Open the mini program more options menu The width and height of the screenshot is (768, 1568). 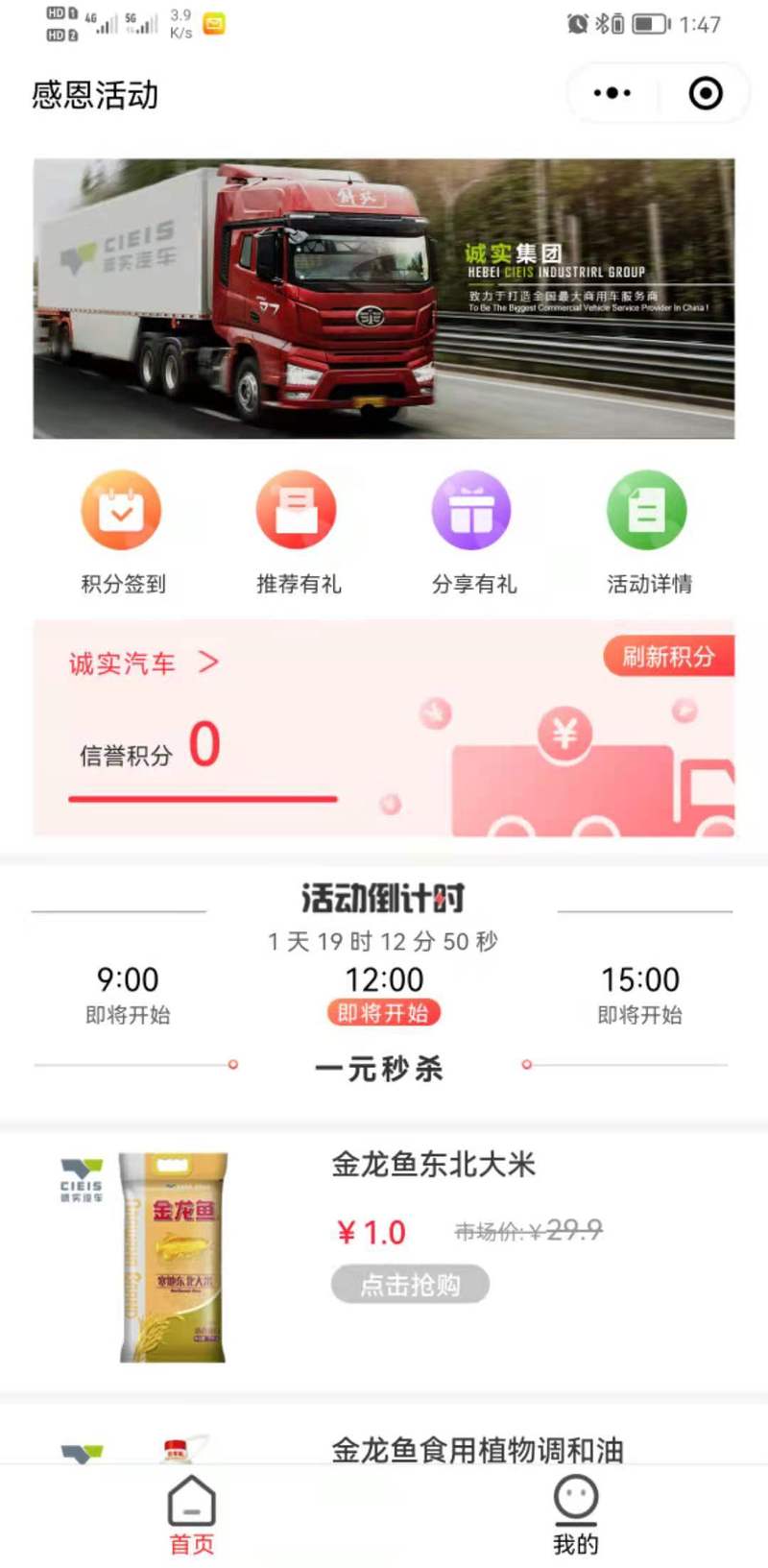tap(612, 93)
